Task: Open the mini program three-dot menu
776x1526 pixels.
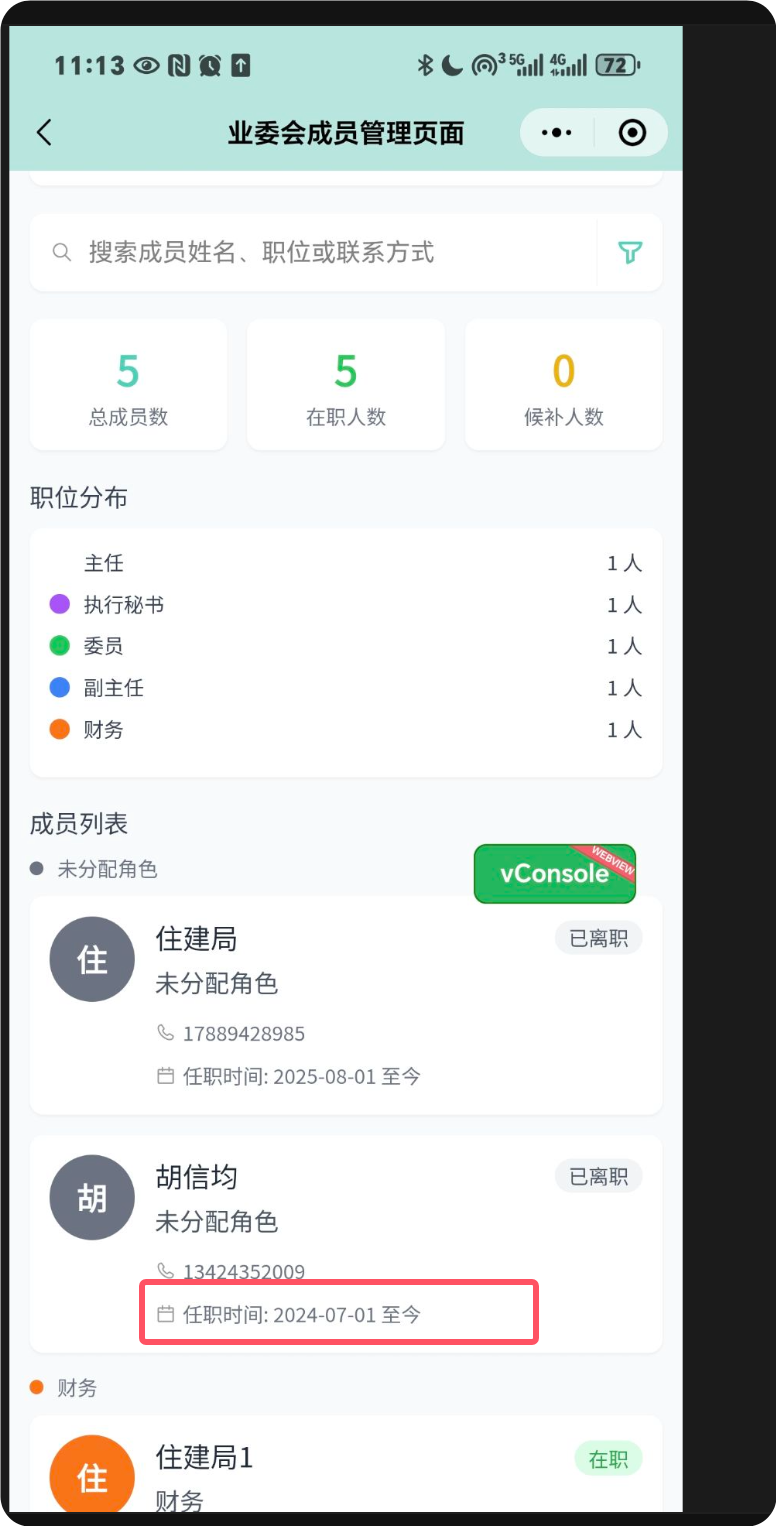Action: coord(556,133)
